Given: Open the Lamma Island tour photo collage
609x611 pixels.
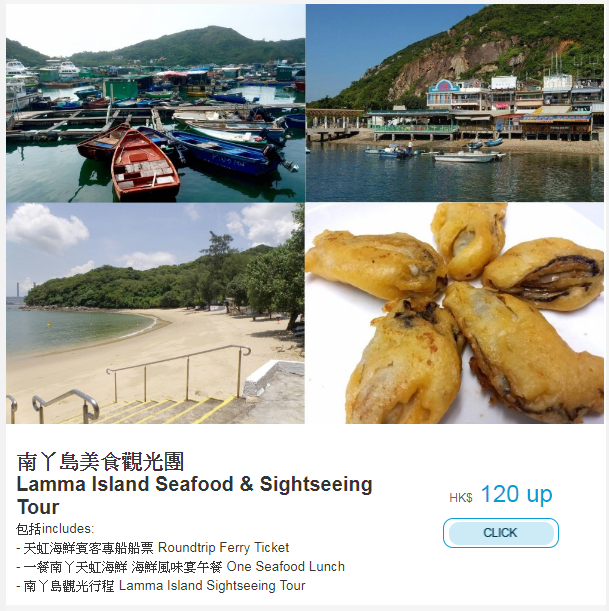Looking at the screenshot, I should pyautogui.click(x=305, y=213).
